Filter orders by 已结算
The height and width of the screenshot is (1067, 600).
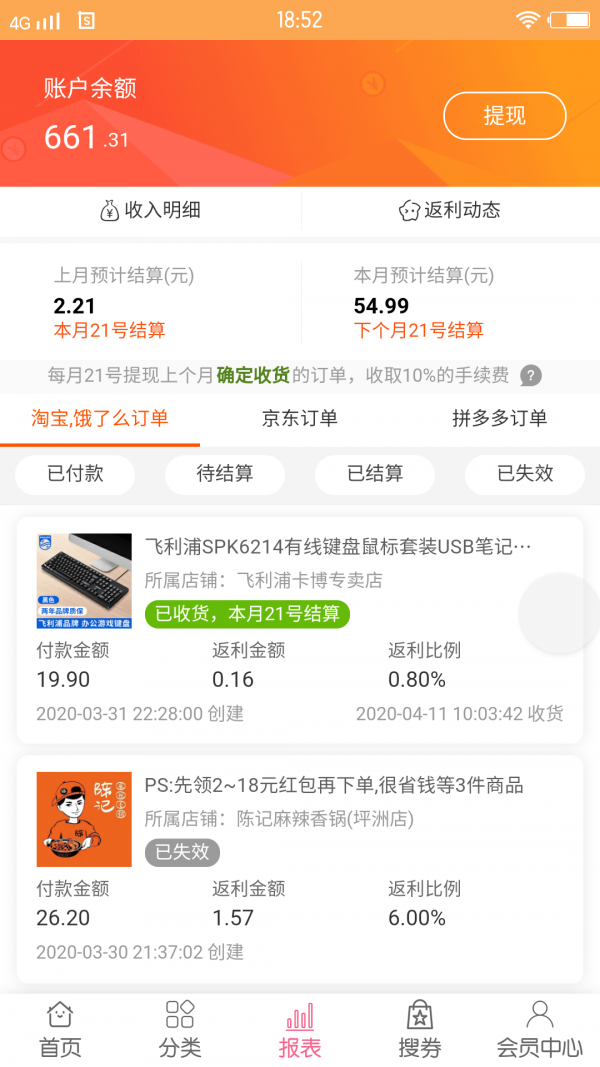(375, 474)
